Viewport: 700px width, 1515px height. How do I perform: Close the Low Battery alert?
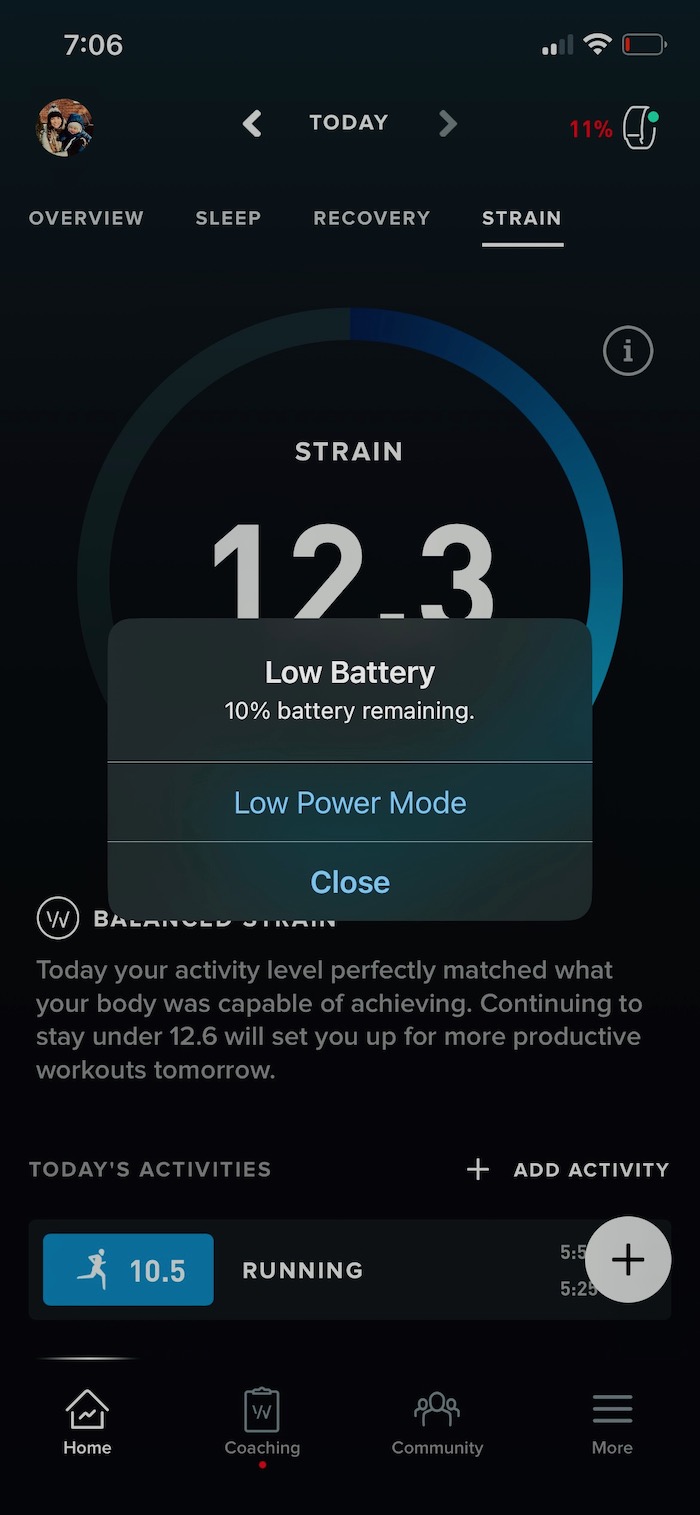(350, 882)
